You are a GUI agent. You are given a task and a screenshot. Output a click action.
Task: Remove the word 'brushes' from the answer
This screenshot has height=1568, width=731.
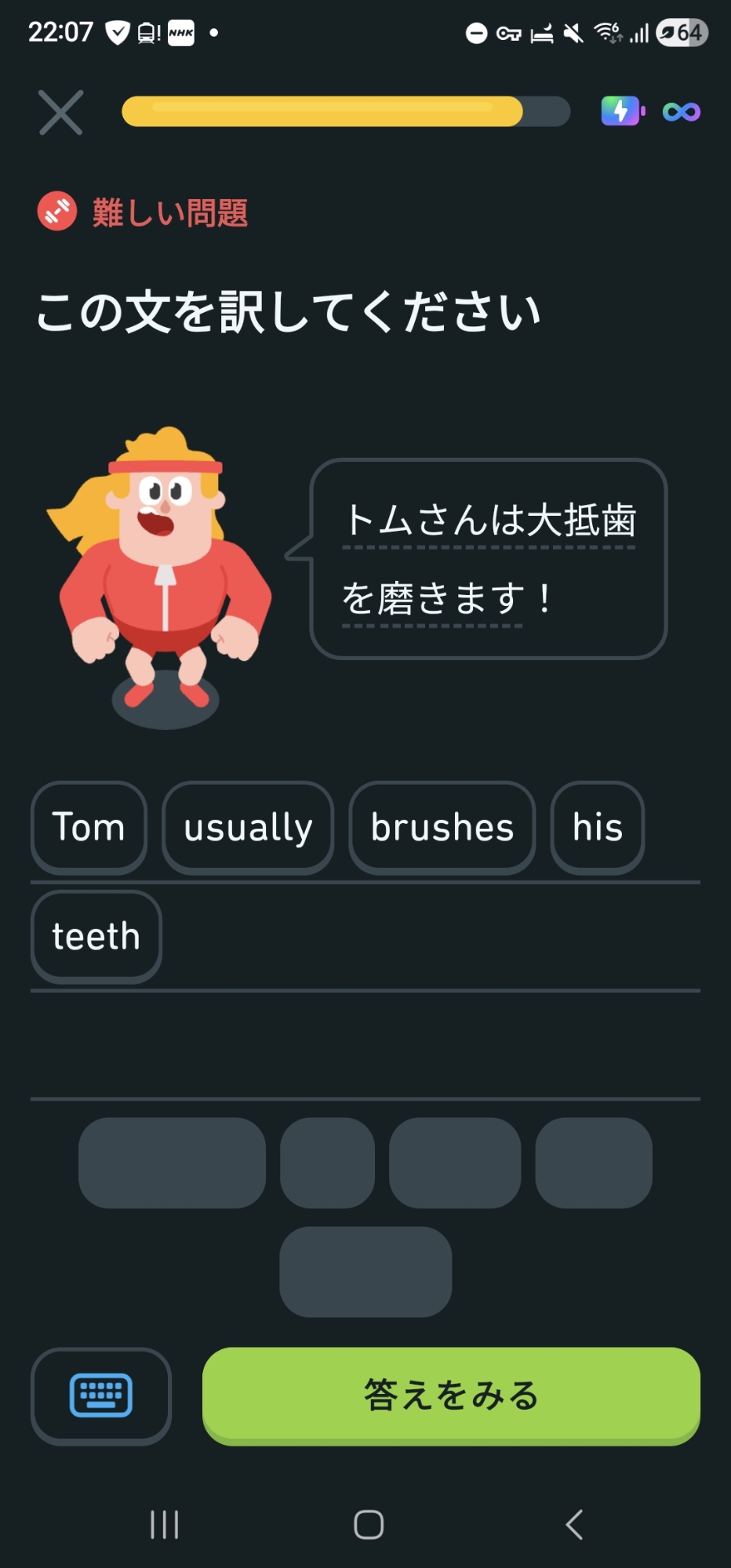[442, 827]
